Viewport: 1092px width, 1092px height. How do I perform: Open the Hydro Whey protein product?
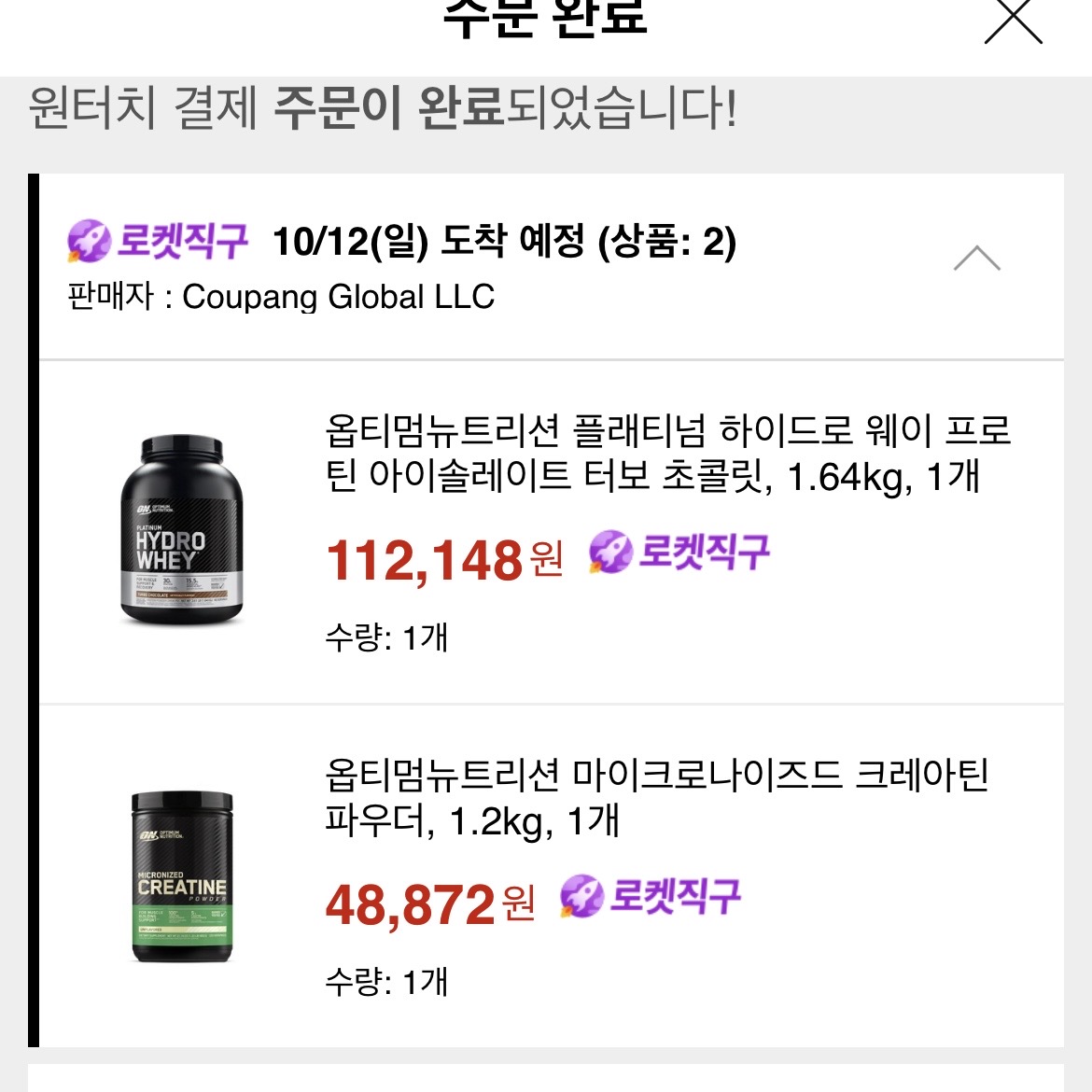point(666,455)
